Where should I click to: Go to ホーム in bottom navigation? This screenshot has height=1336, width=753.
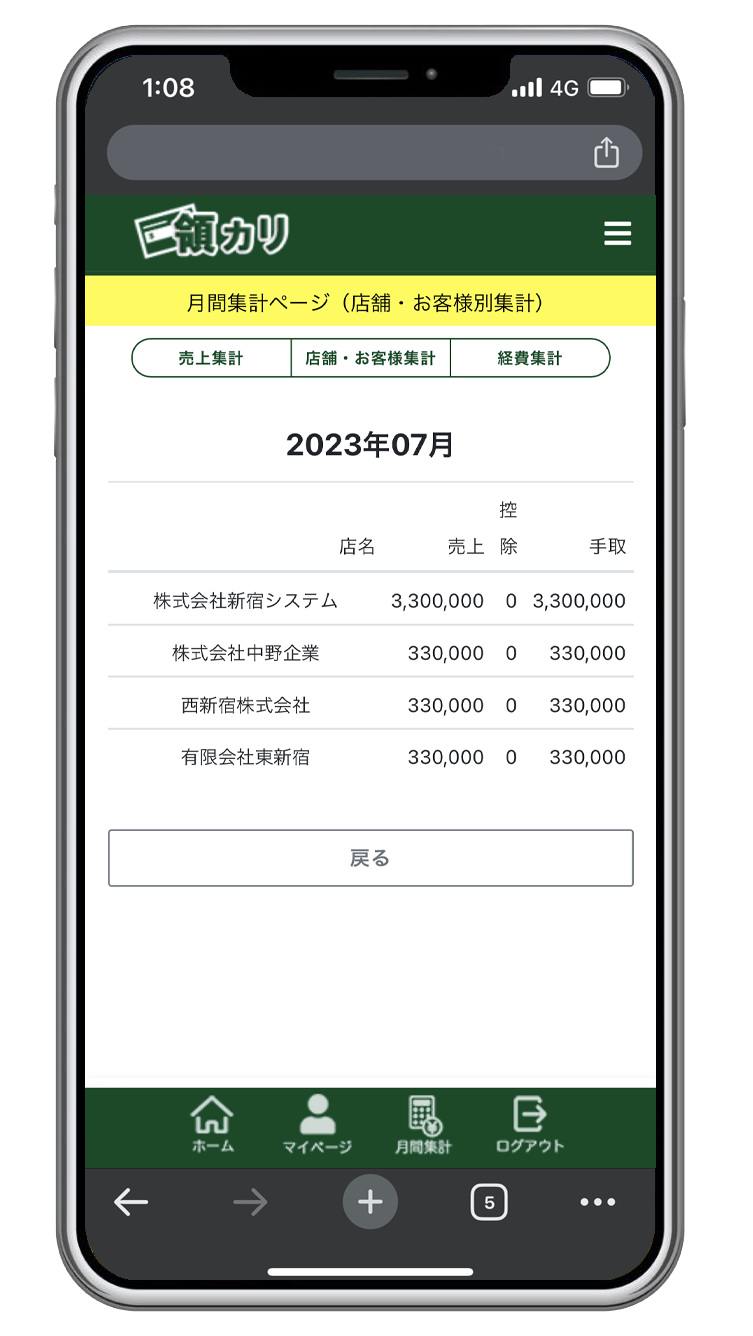pos(212,1126)
